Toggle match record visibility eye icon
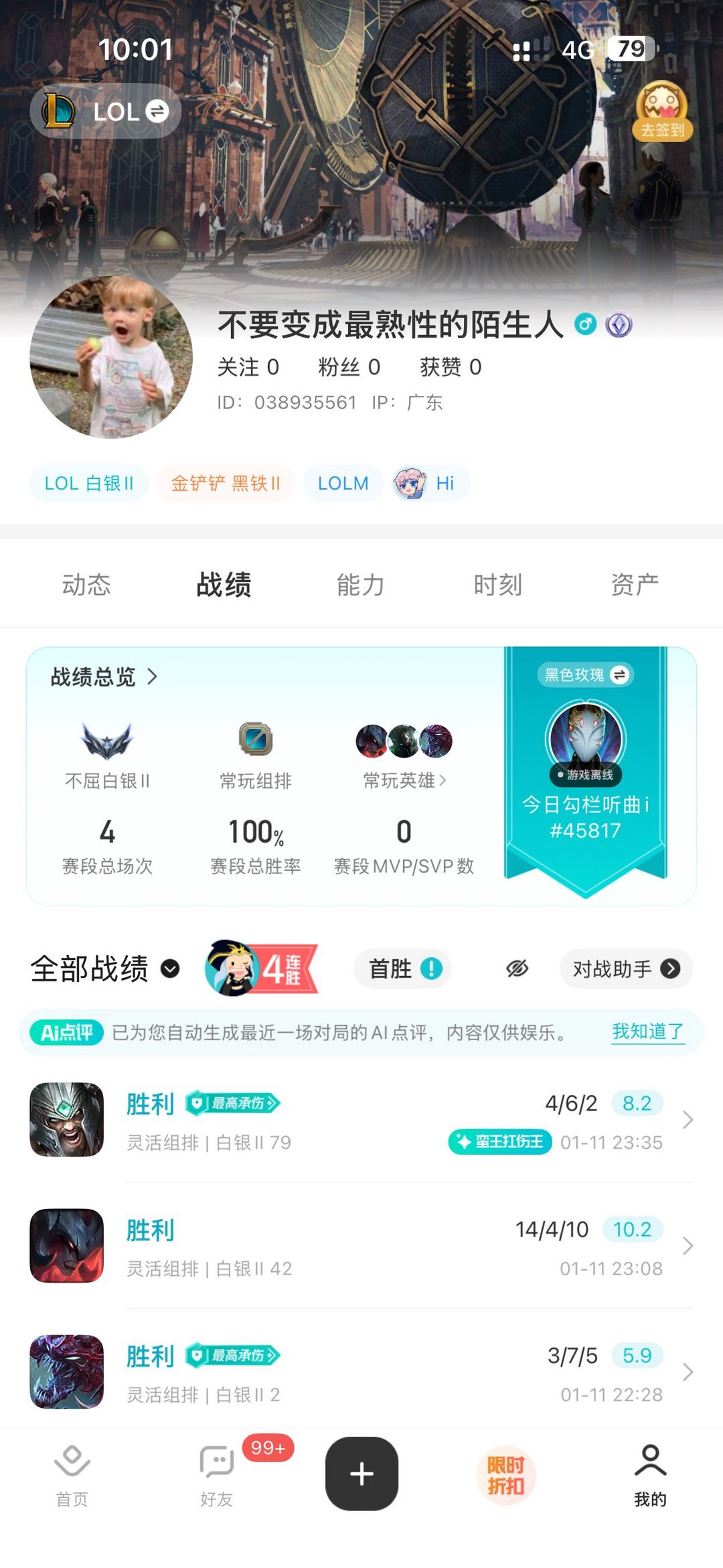 click(x=517, y=969)
